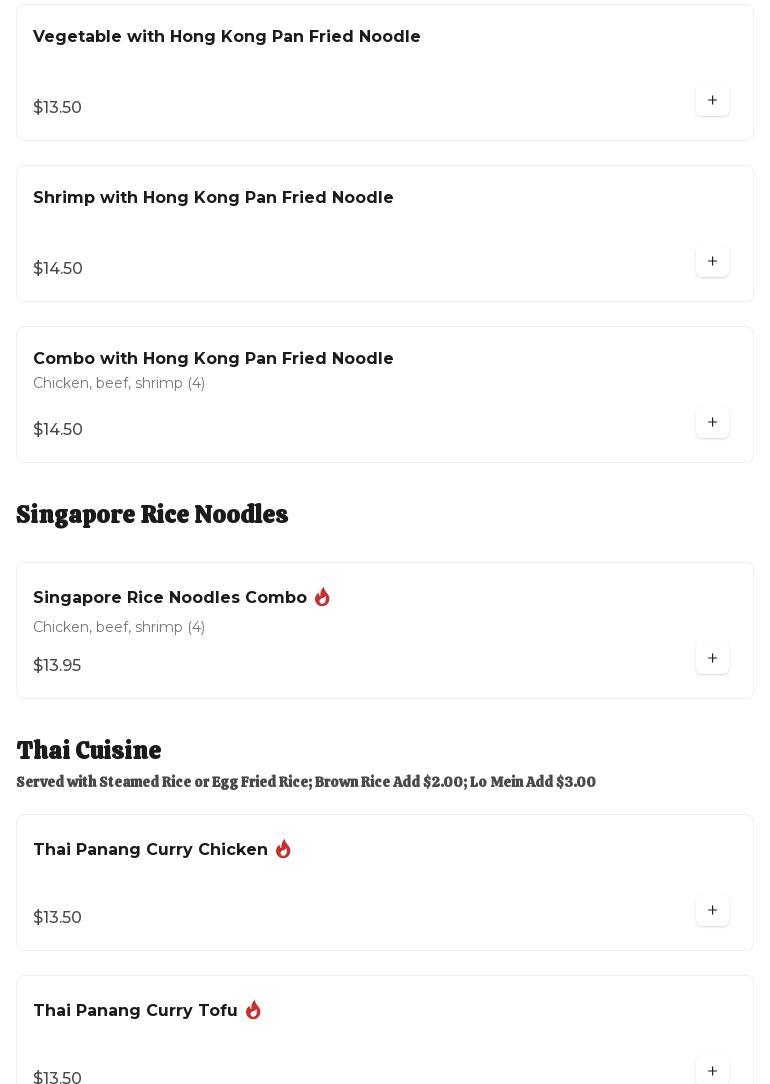View Combo with Hong Kong Pan Fried Noodle details

click(x=213, y=359)
